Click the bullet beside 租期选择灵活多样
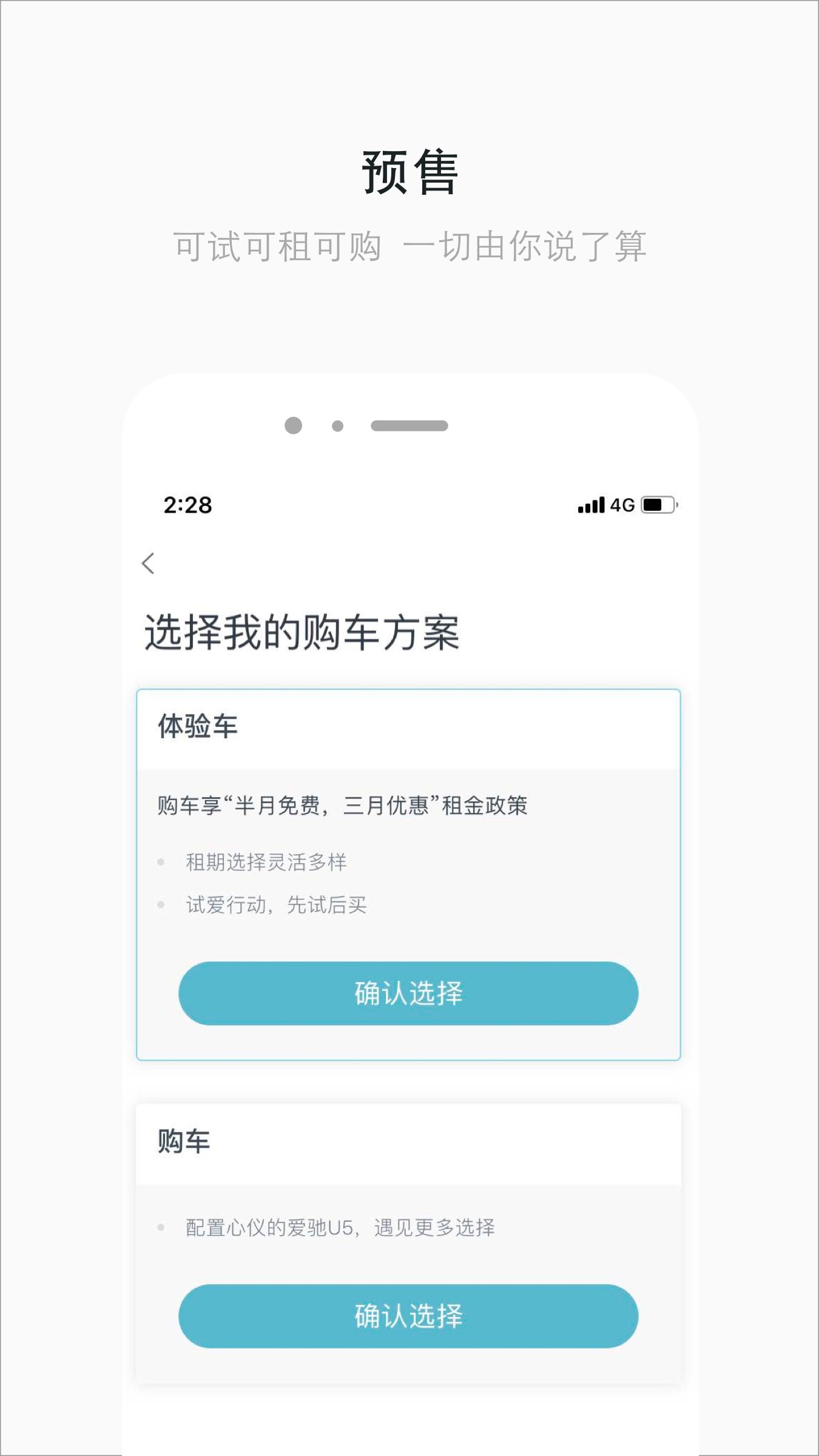 click(x=161, y=860)
